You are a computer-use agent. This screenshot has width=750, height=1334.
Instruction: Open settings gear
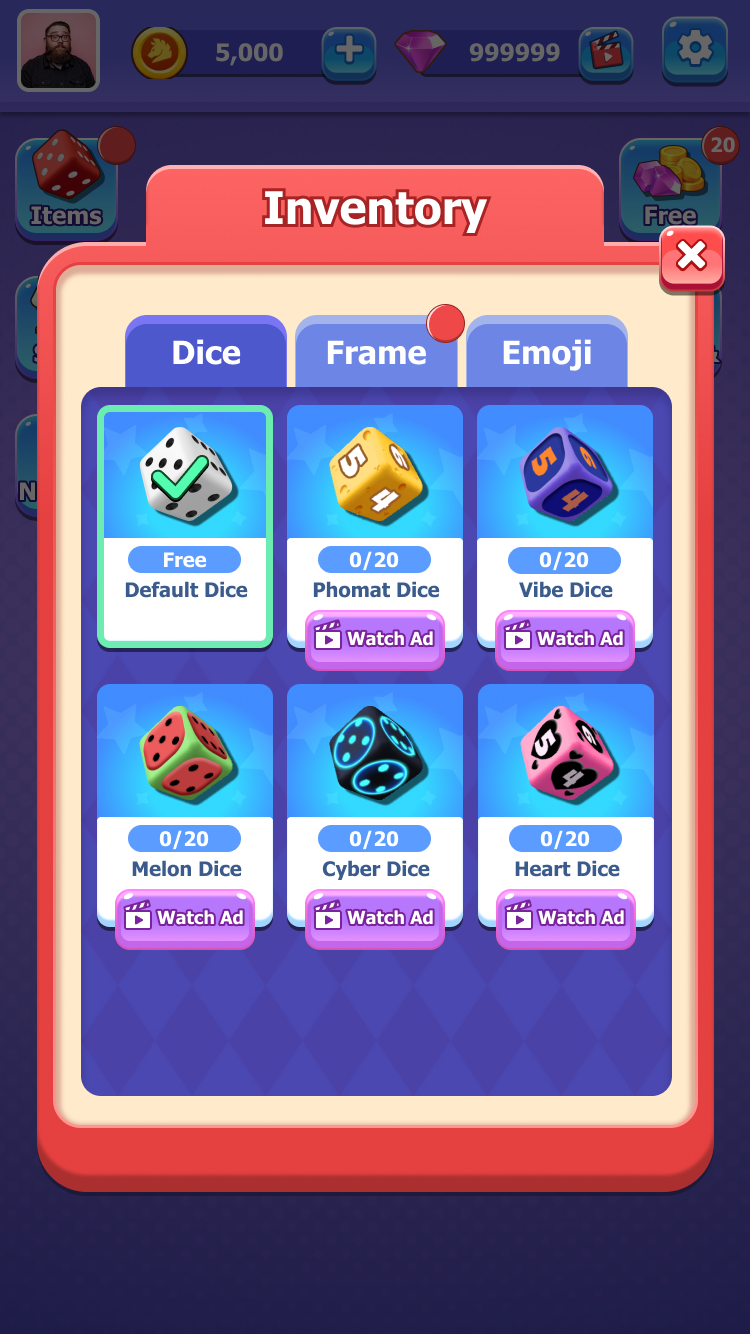[695, 48]
